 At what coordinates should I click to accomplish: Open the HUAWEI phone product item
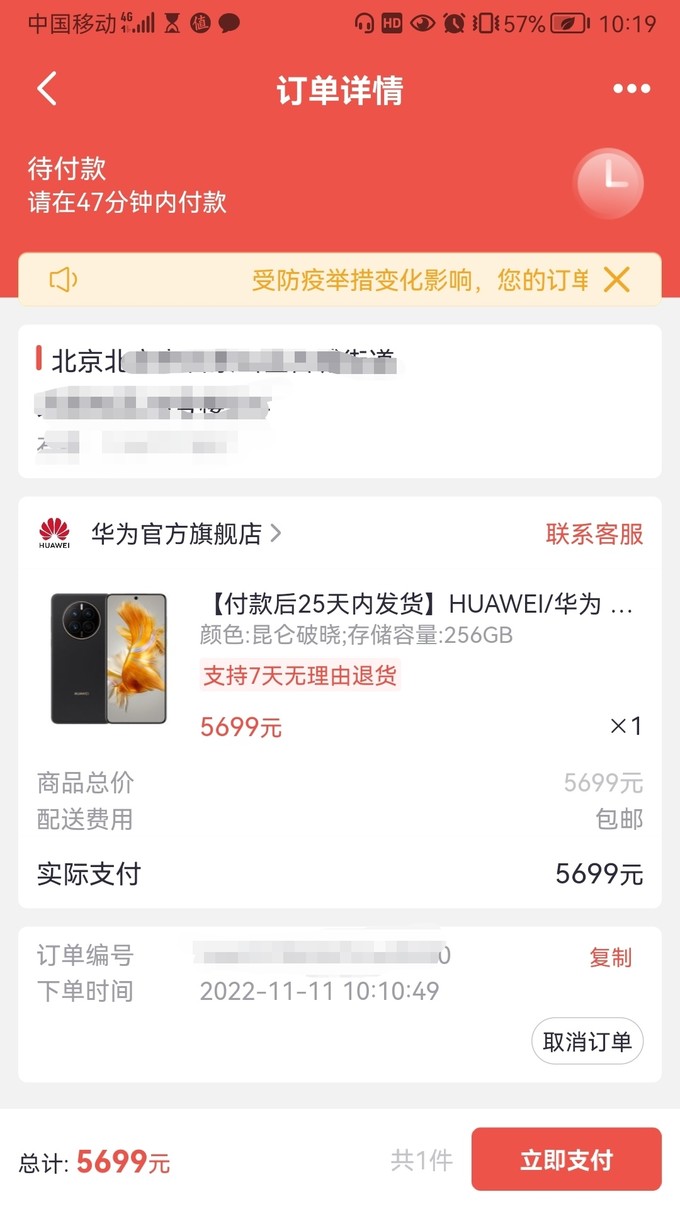tap(340, 660)
